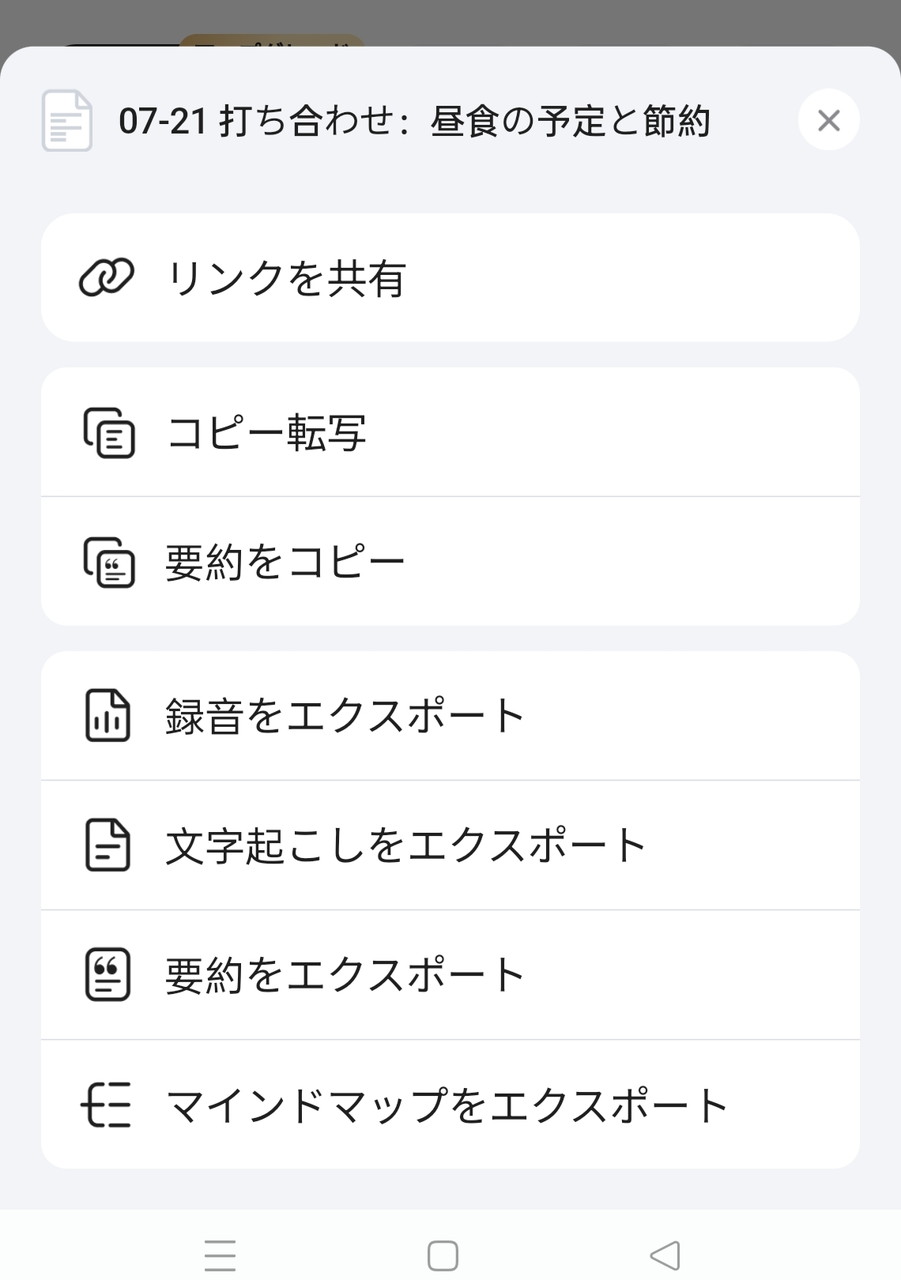Choose 要約をコピー option
This screenshot has width=901, height=1280.
click(x=450, y=561)
